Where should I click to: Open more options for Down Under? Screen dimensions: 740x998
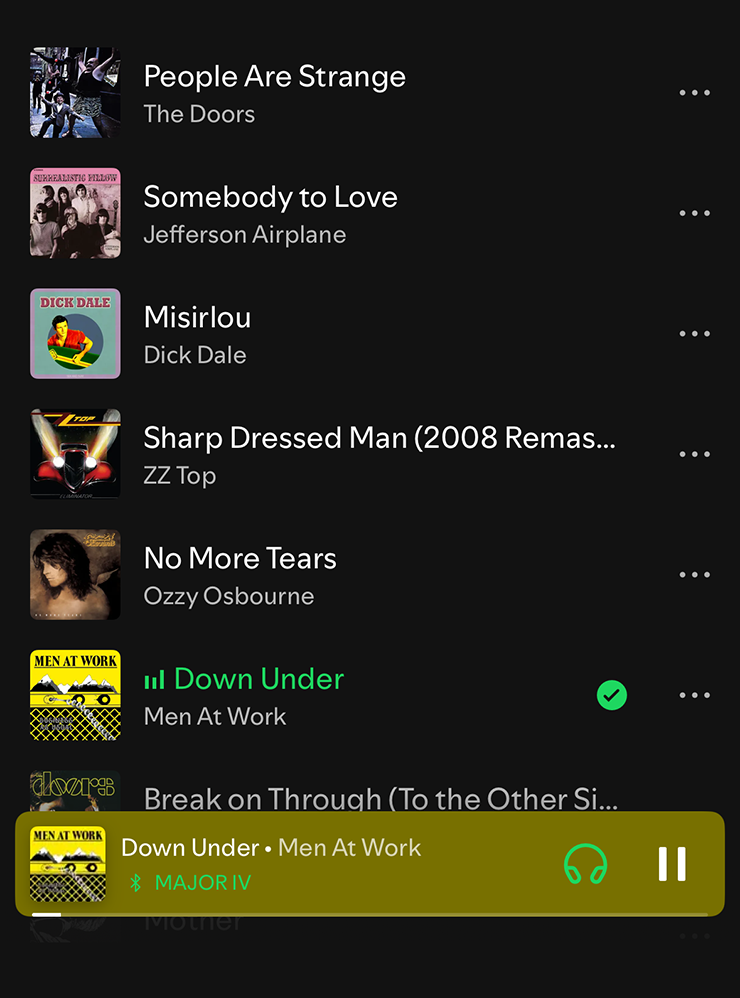694,695
